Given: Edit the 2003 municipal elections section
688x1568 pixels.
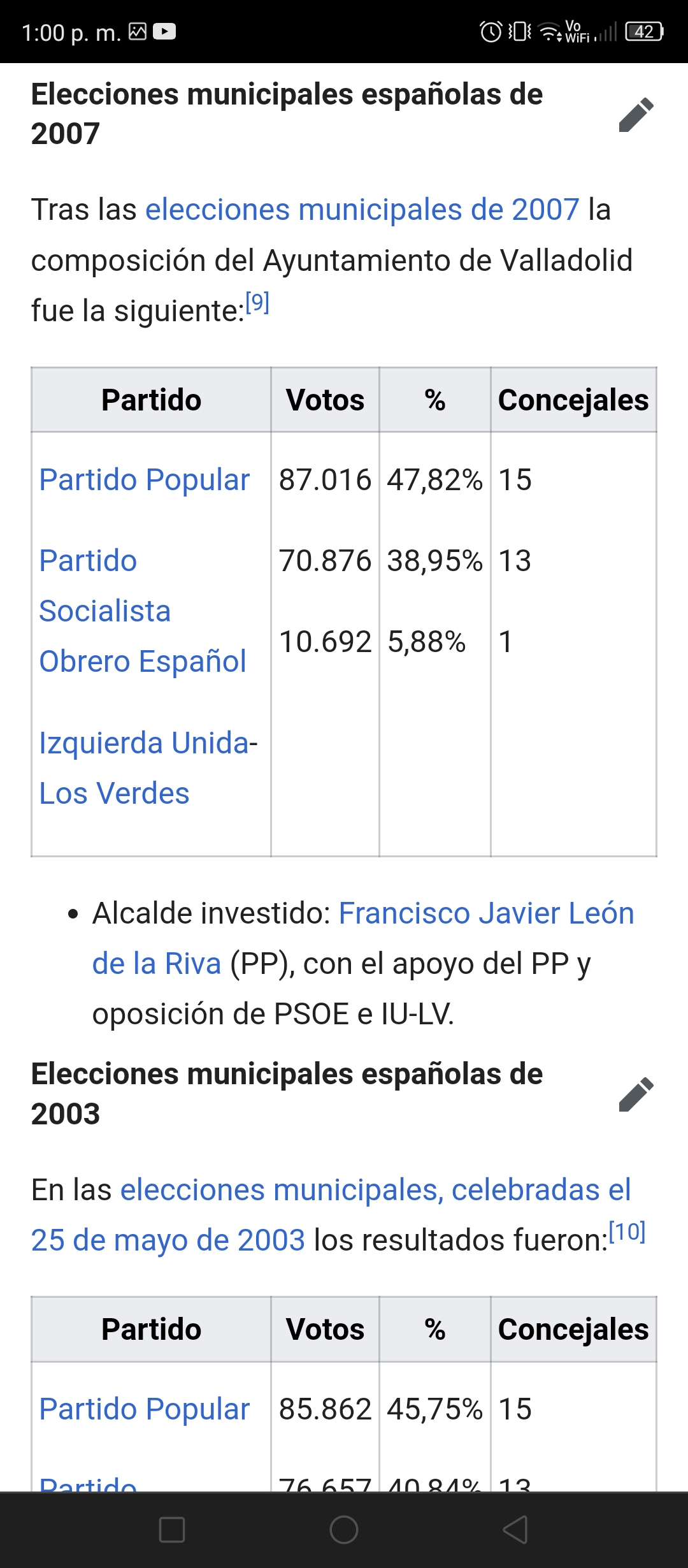Looking at the screenshot, I should tap(636, 1094).
